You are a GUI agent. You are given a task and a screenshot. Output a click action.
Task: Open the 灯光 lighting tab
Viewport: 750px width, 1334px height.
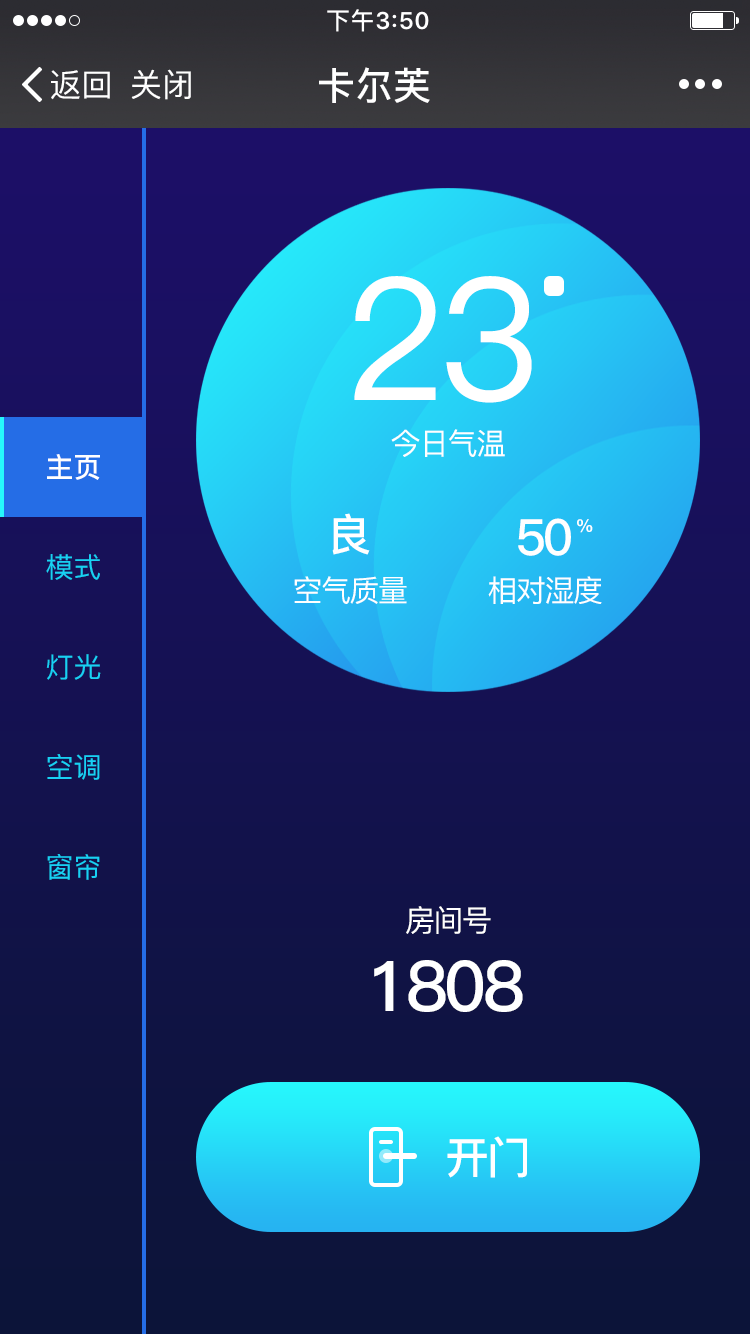coord(73,667)
